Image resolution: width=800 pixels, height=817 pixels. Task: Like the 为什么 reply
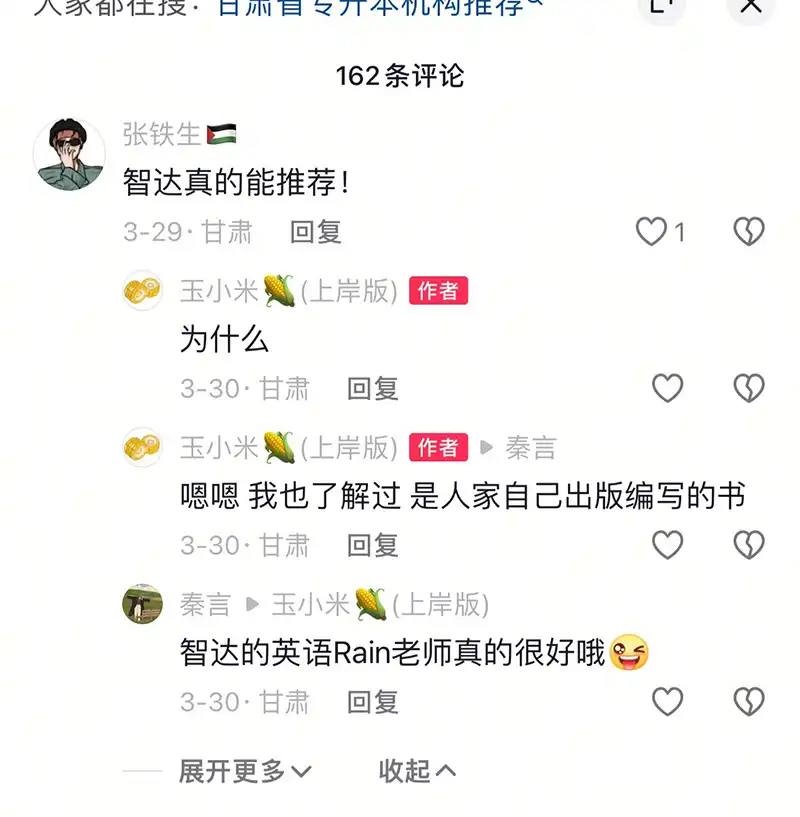point(667,388)
